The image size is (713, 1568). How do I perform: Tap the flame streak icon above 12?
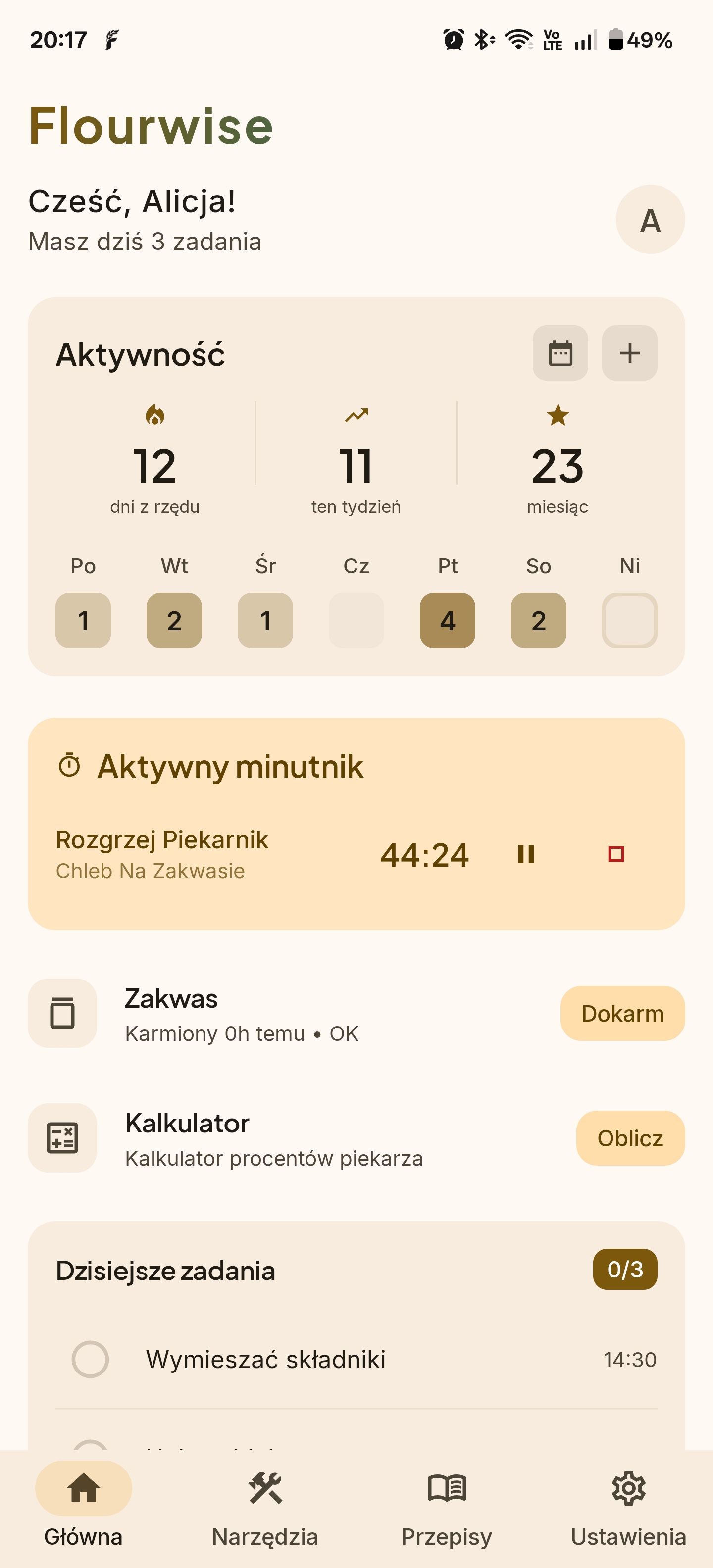[156, 415]
